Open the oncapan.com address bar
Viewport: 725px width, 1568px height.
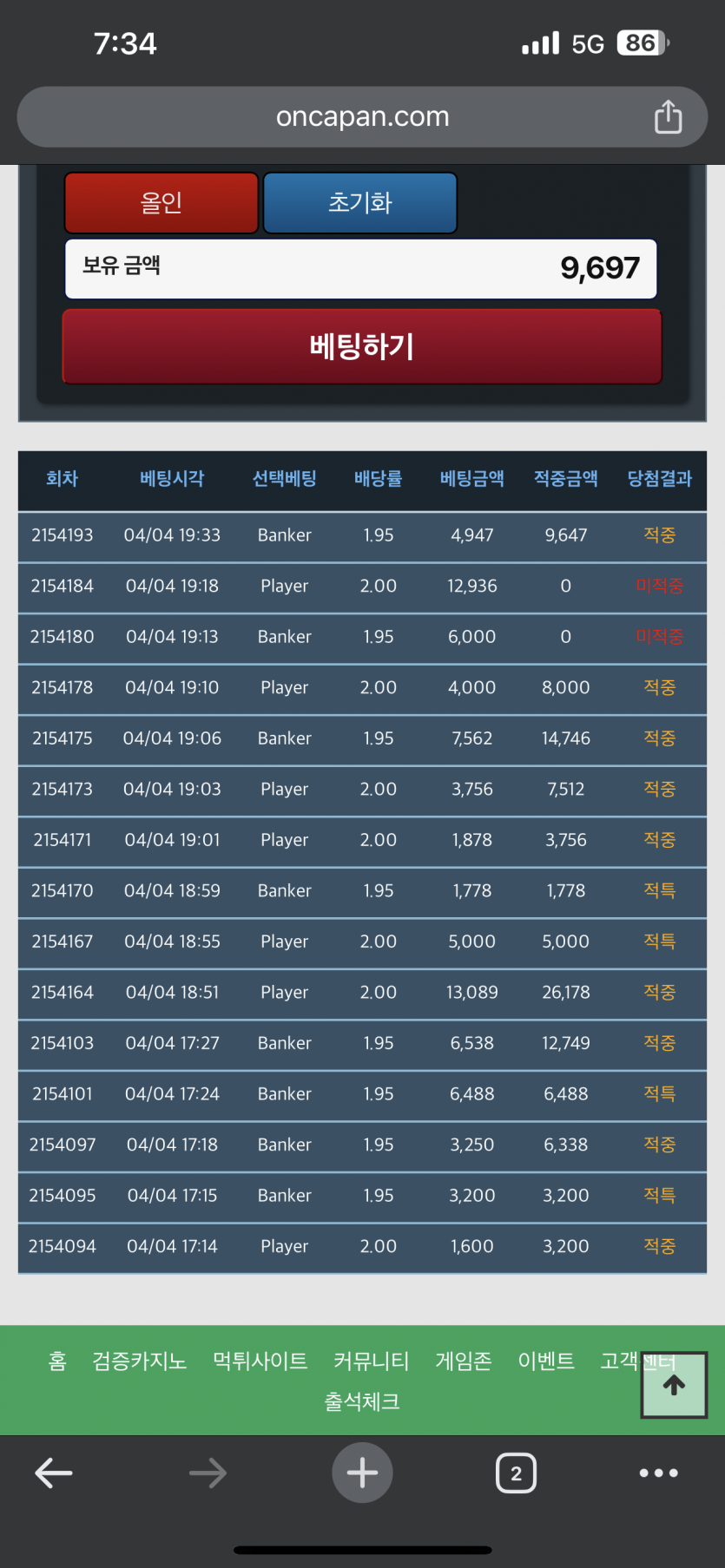[x=362, y=116]
